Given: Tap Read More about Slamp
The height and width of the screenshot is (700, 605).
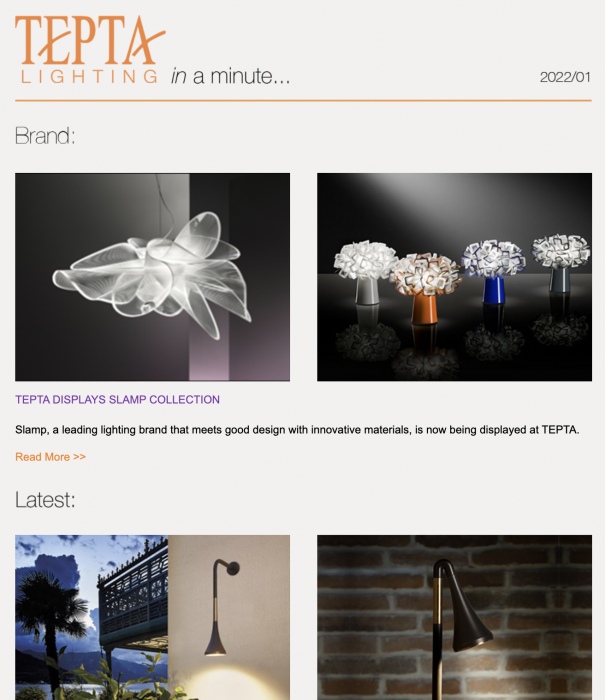Looking at the screenshot, I should 50,457.
